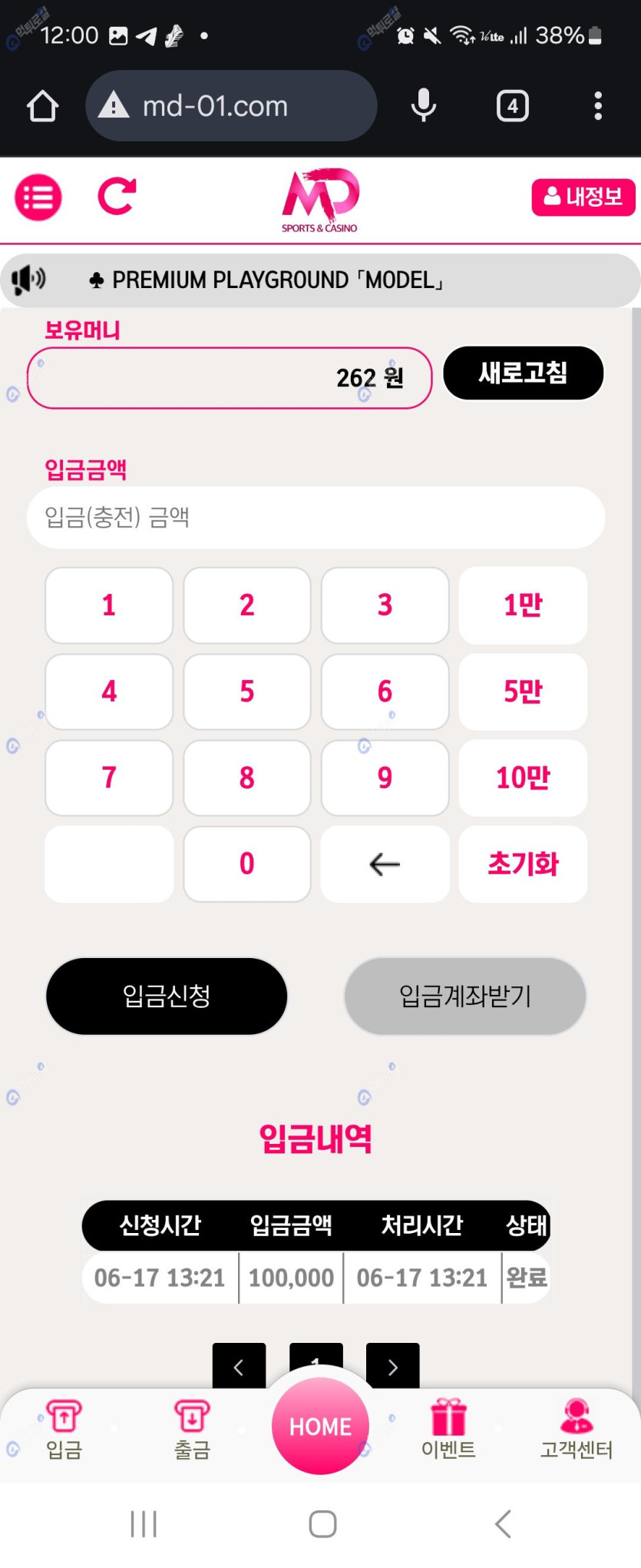641x1568 pixels.
Task: Open 내정보 account button
Action: (x=583, y=197)
